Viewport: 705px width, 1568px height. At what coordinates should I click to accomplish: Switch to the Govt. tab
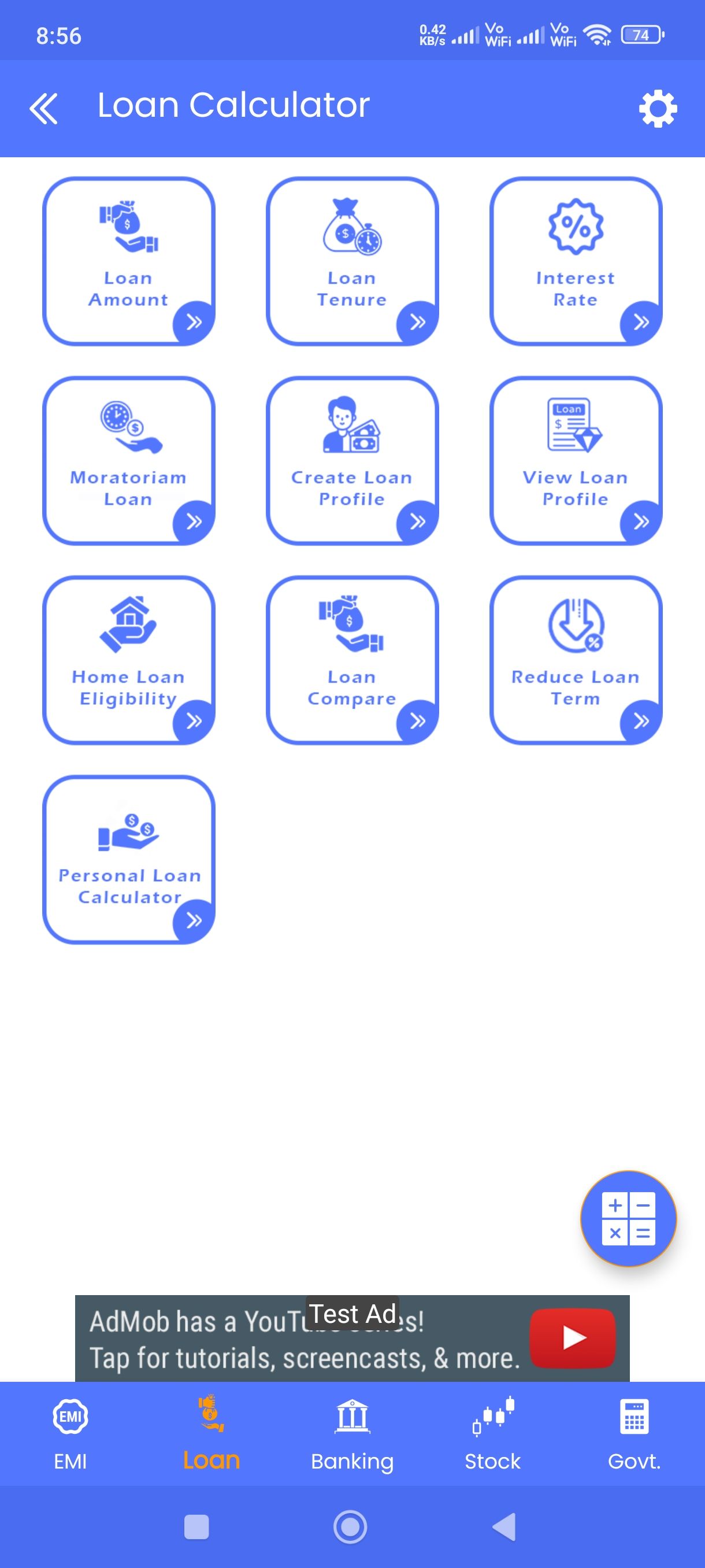634,1434
